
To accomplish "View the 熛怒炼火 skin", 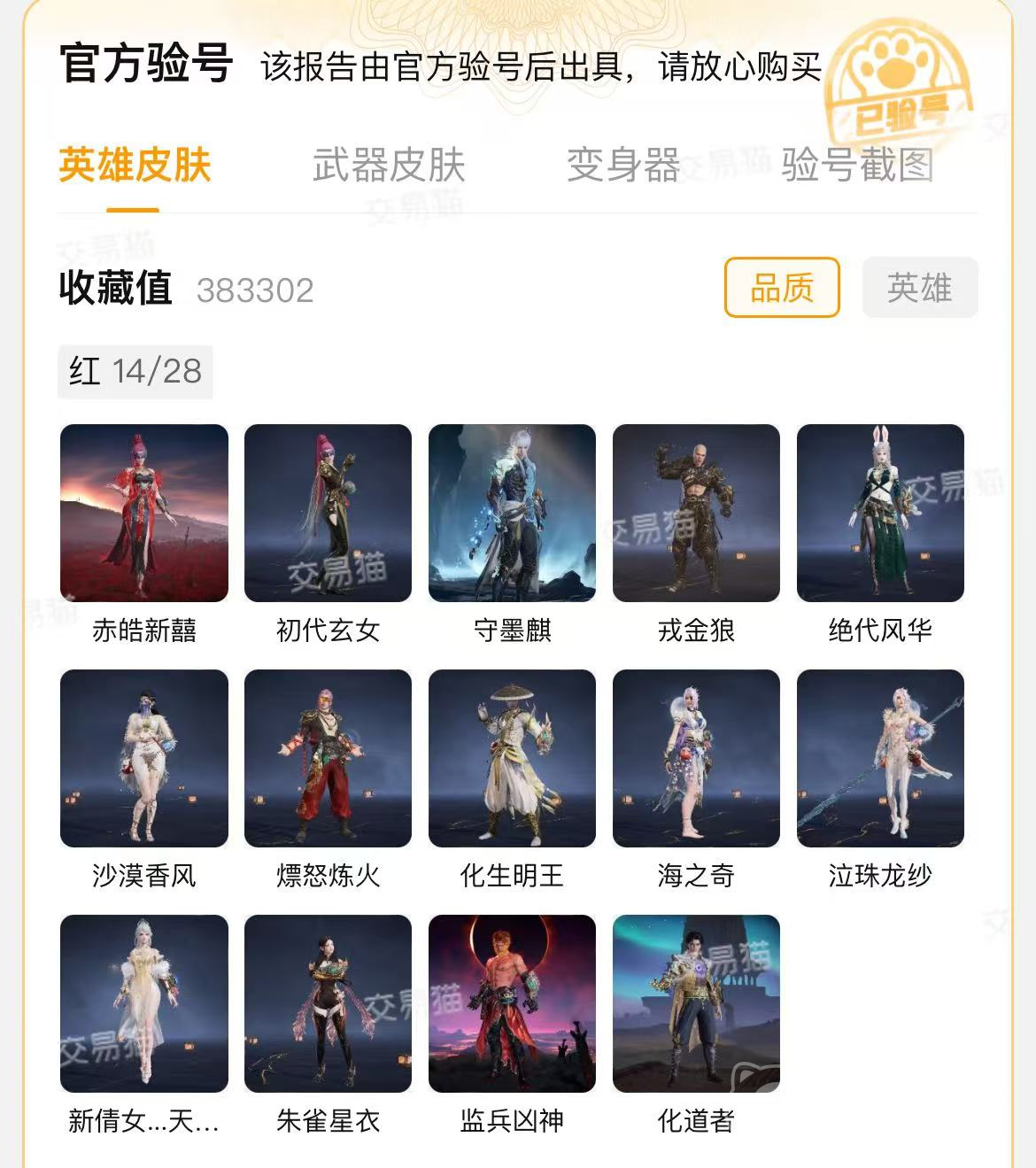I will [328, 759].
